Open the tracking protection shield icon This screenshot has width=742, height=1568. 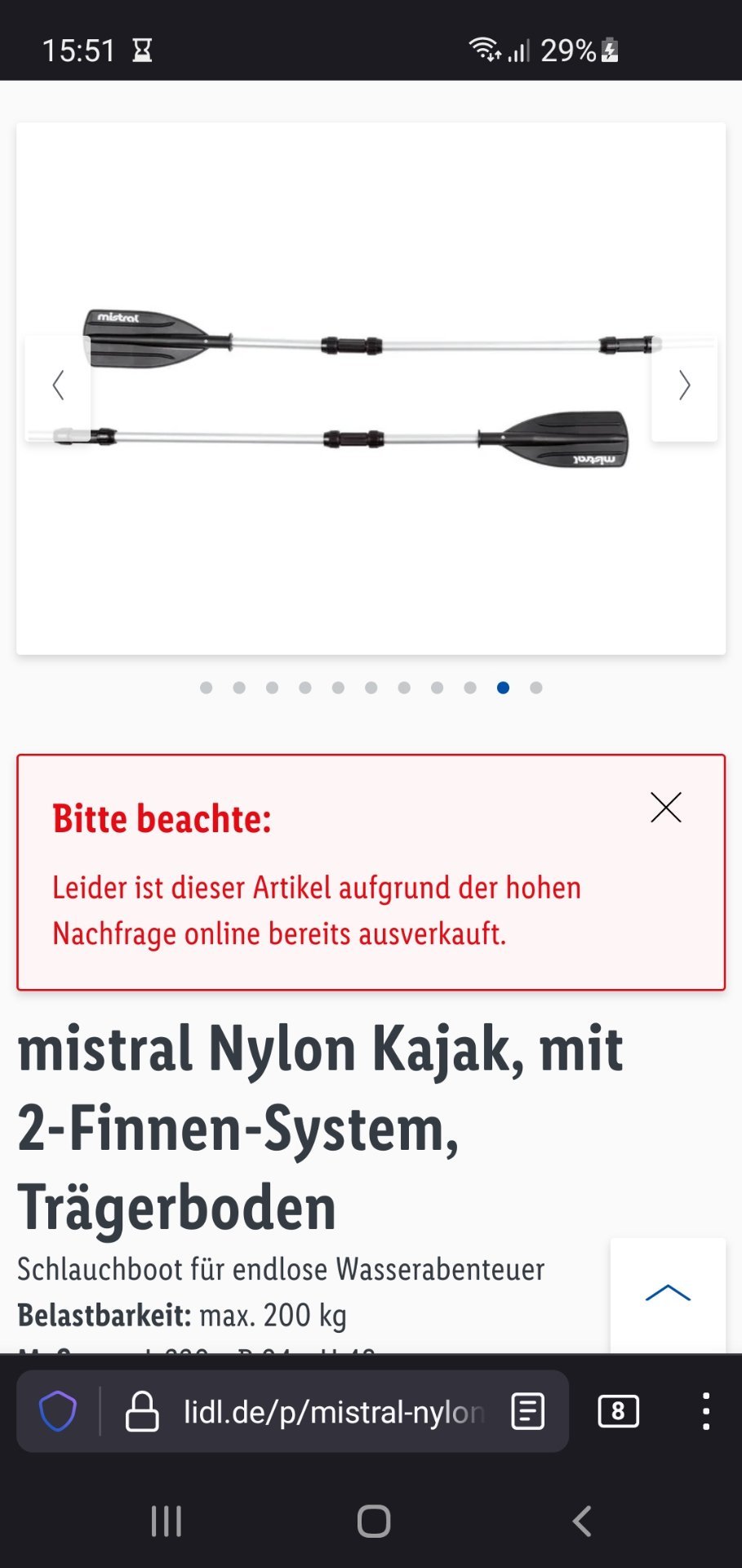tap(58, 1411)
